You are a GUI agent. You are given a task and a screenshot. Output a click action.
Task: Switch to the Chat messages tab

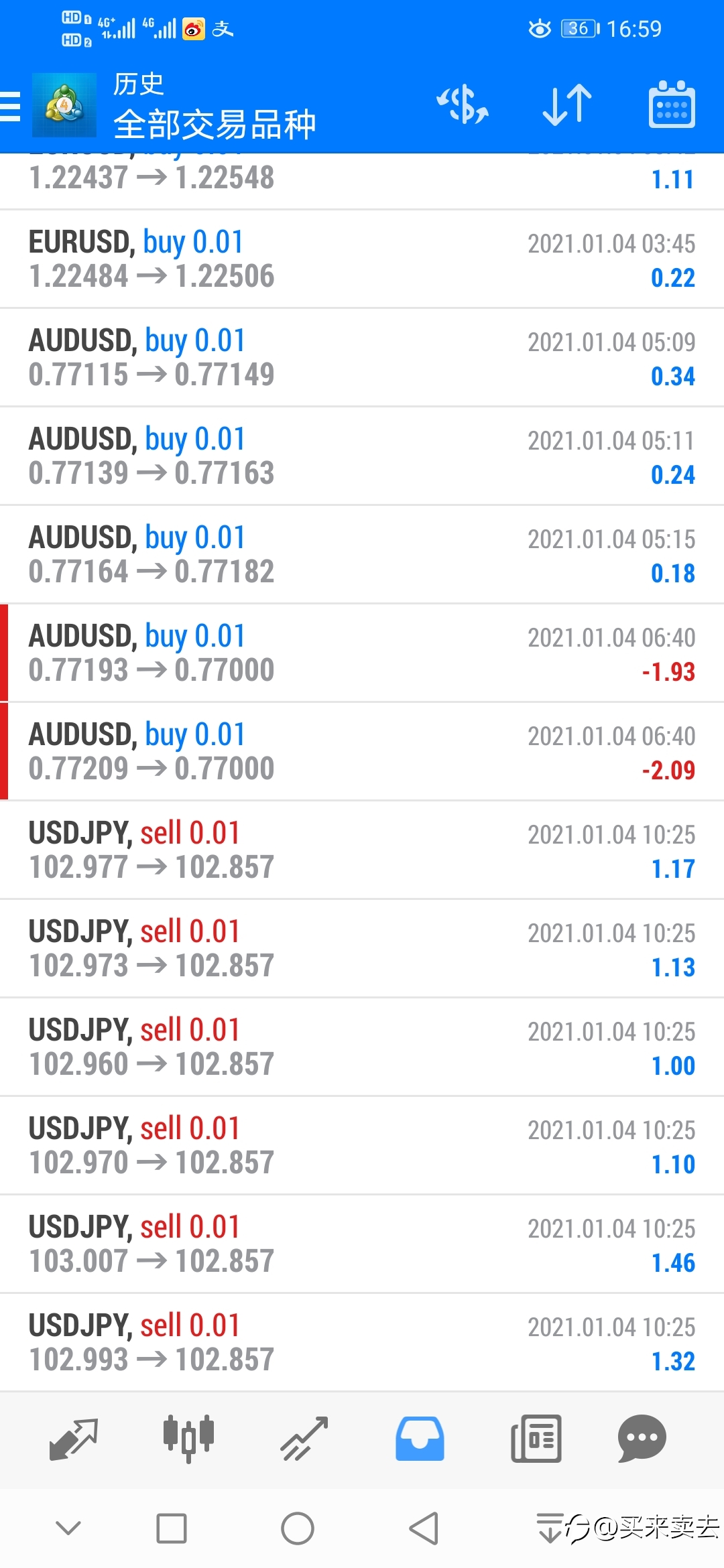(x=642, y=1439)
